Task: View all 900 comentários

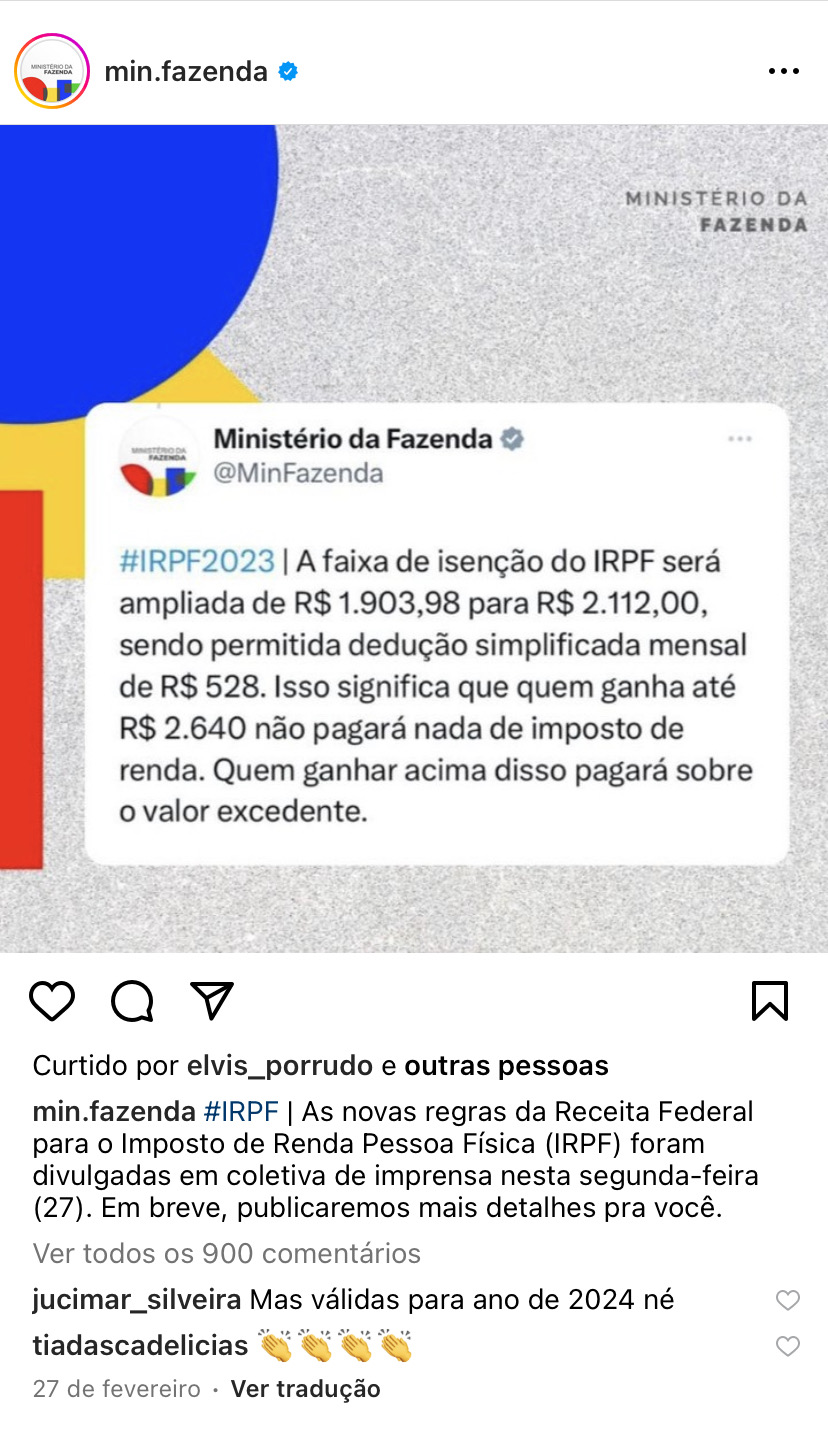Action: point(227,1253)
